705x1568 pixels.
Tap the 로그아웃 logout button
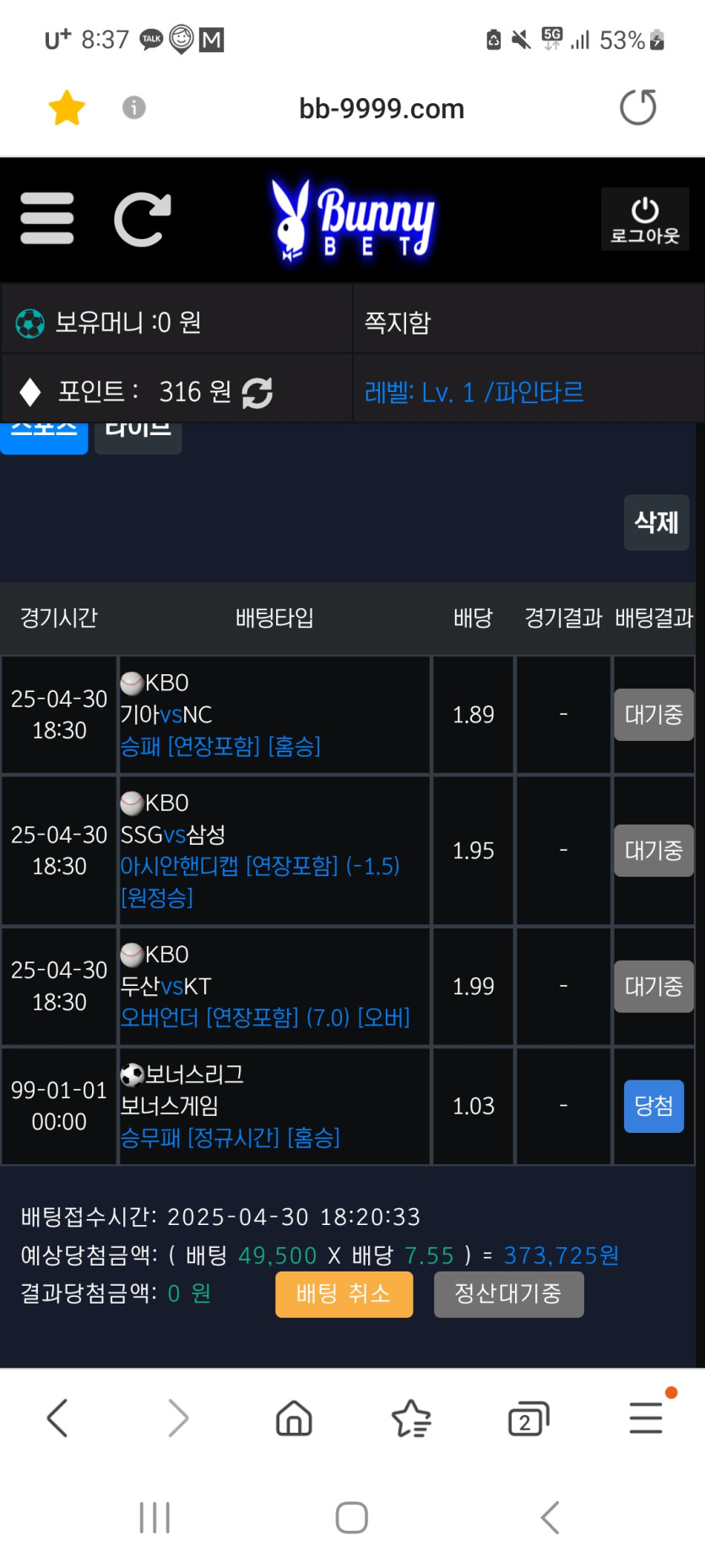click(644, 220)
